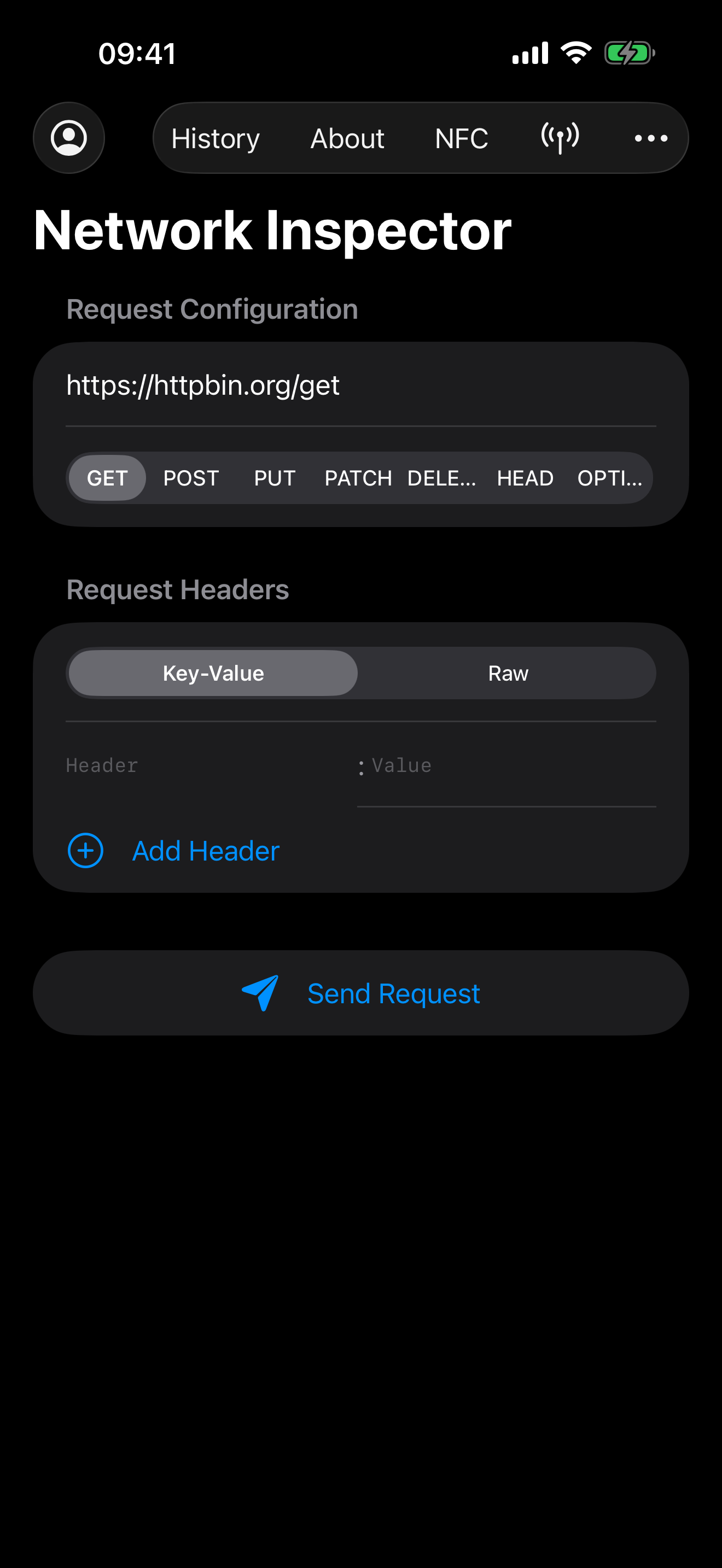This screenshot has width=722, height=1568.
Task: Edit the request URL field
Action: [x=359, y=385]
